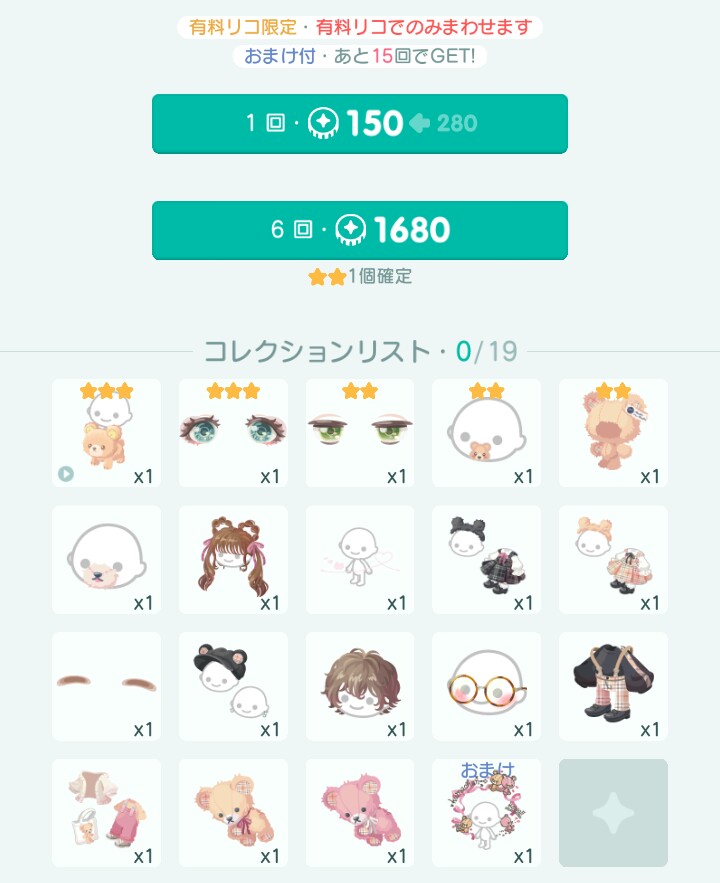Buy the 6-spin pack for 1680 coins
The height and width of the screenshot is (883, 720).
(x=359, y=230)
